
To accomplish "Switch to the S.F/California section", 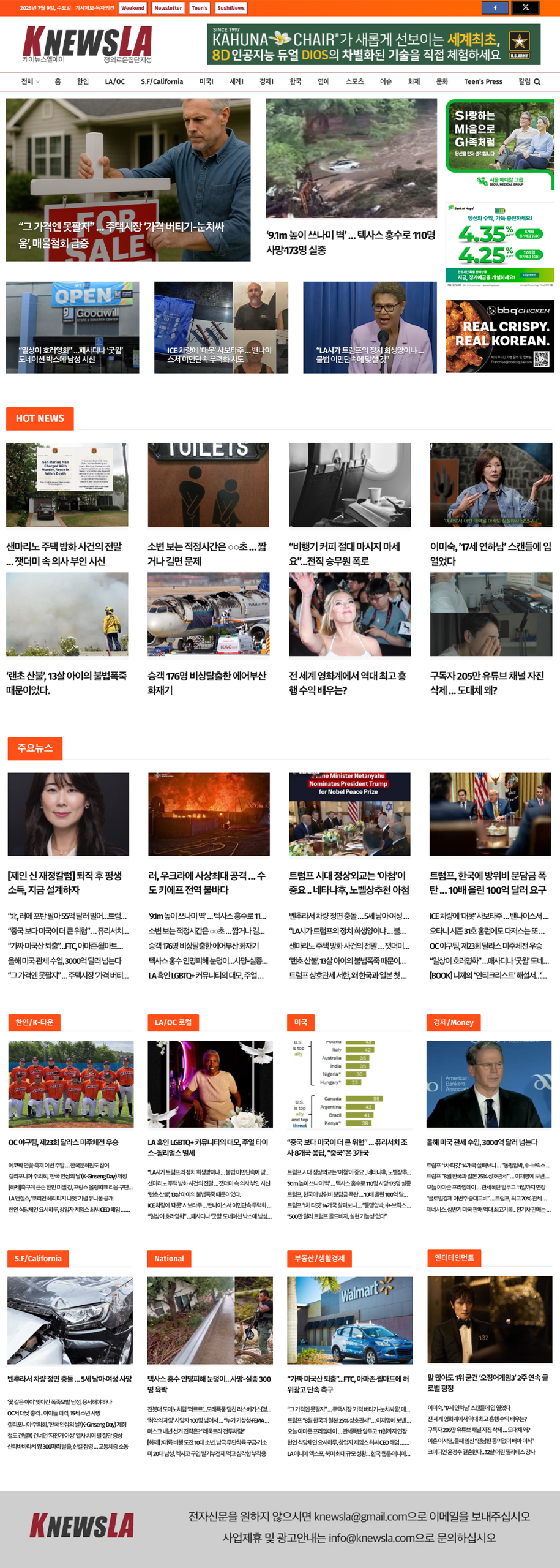I will coord(162,81).
